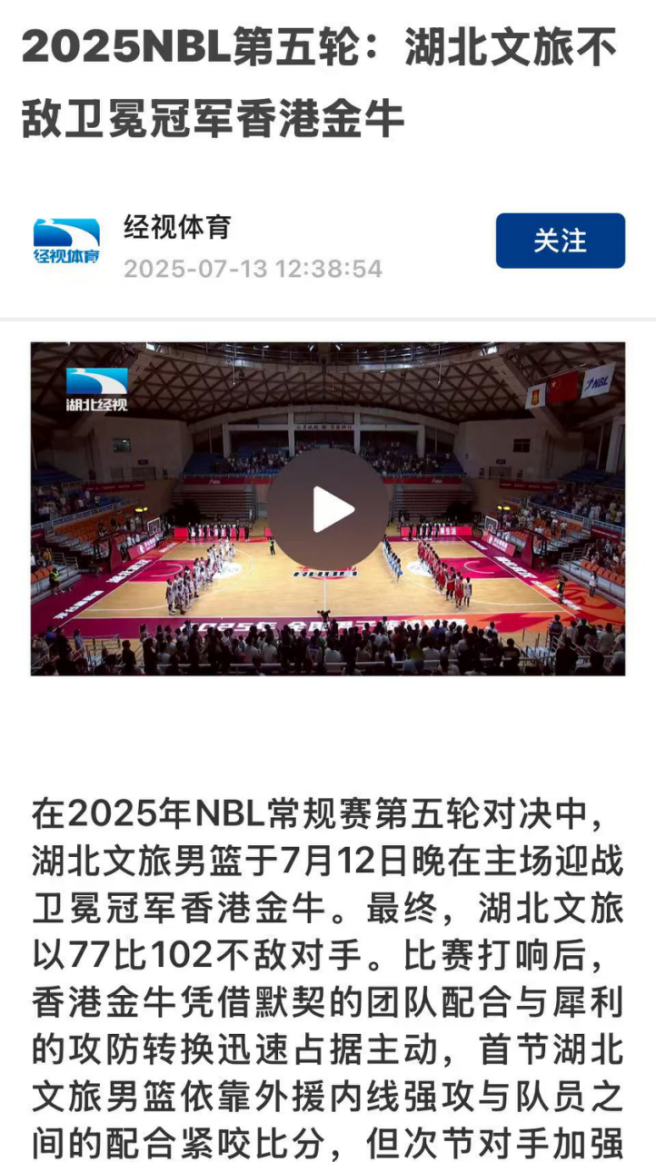656x1162 pixels.
Task: Follow the 经视体育 account
Action: [560, 241]
